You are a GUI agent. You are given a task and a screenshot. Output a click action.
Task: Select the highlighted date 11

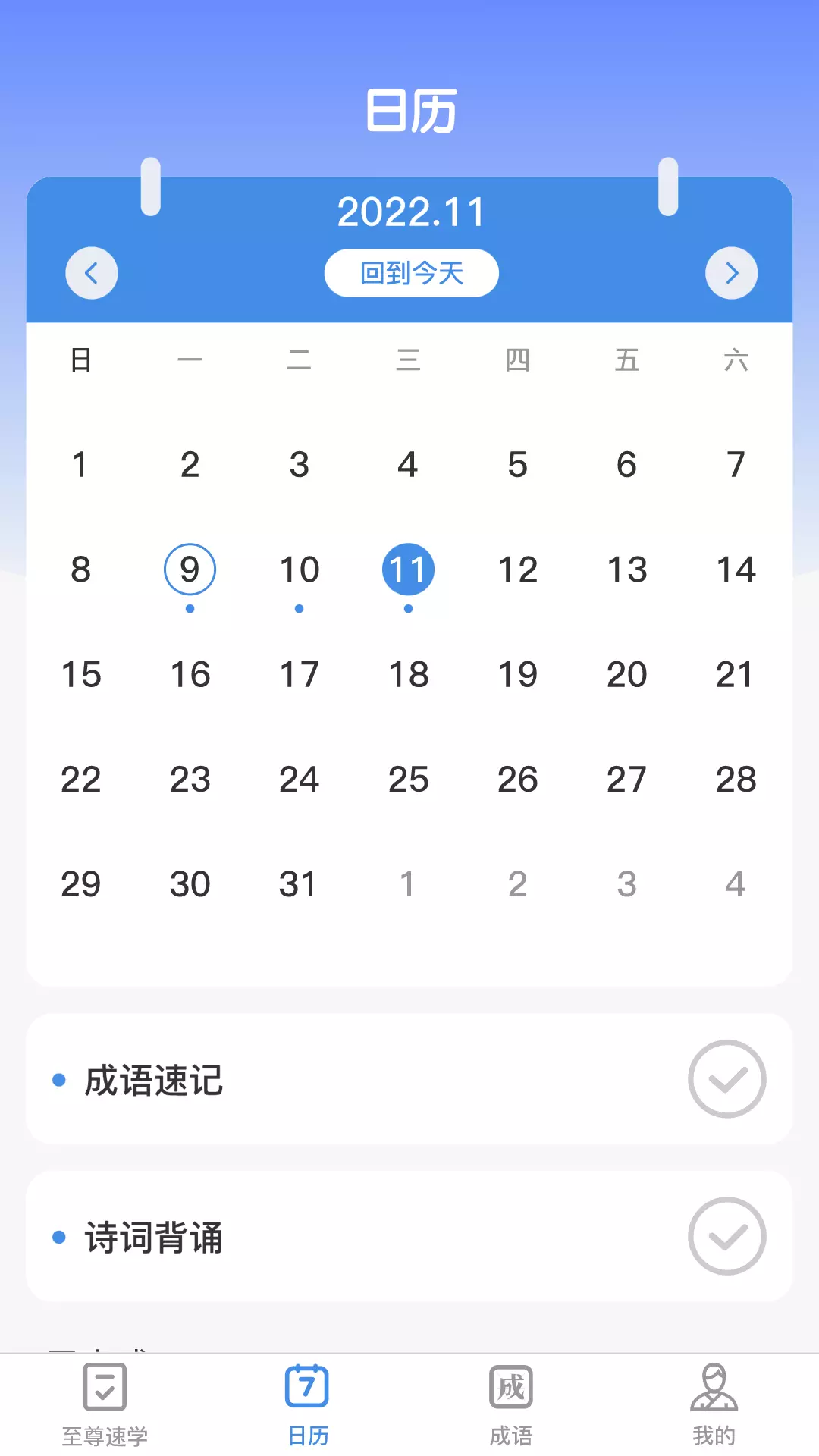coord(408,570)
